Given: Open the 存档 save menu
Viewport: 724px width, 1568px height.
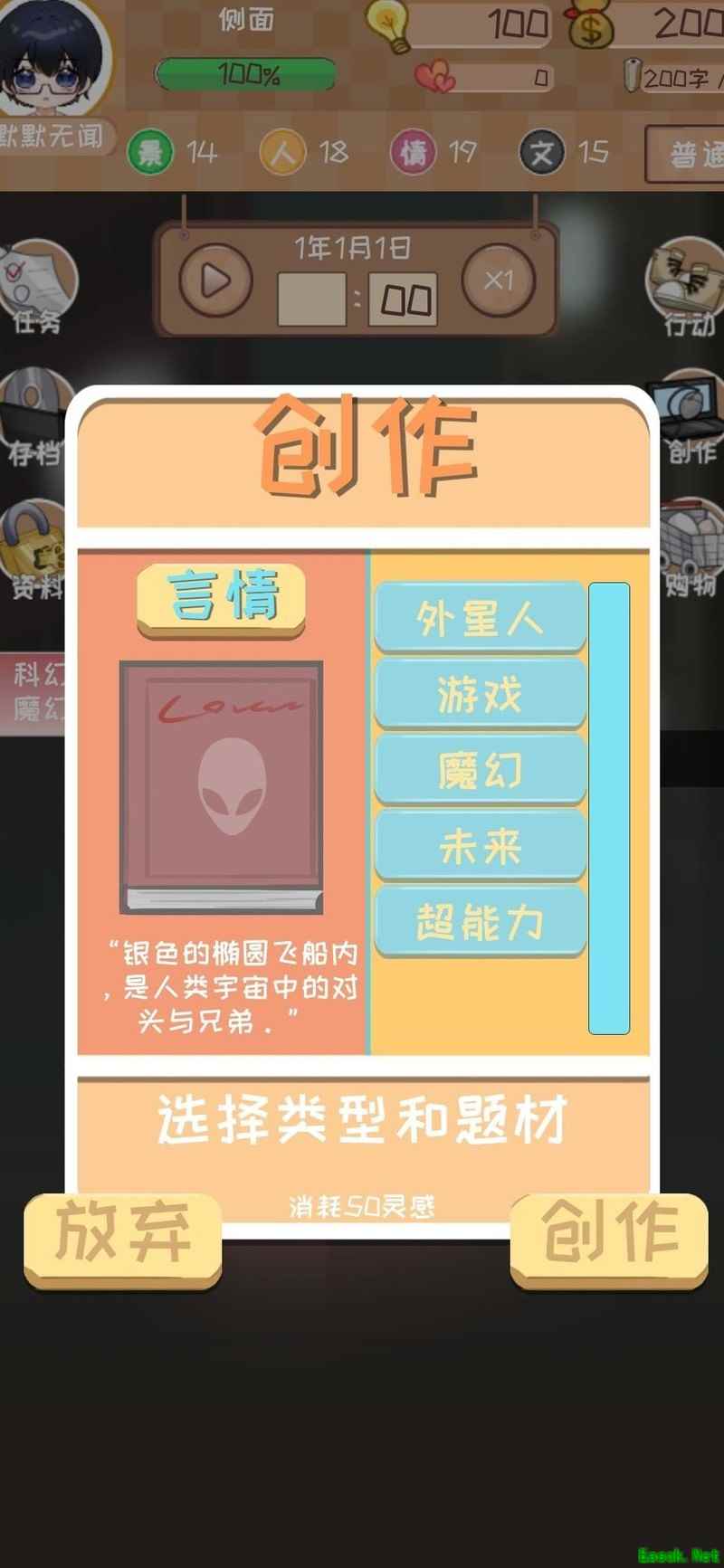Looking at the screenshot, I should [36, 416].
